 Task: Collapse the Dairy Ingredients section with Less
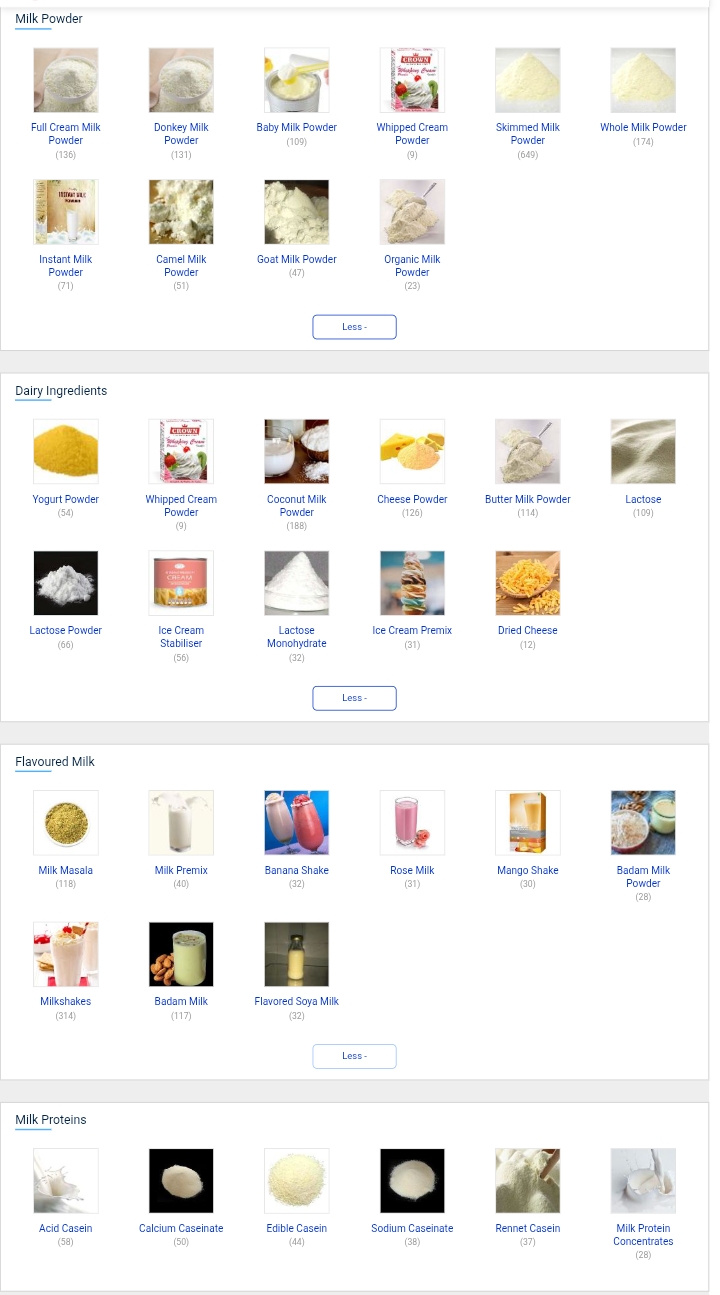[x=354, y=698]
